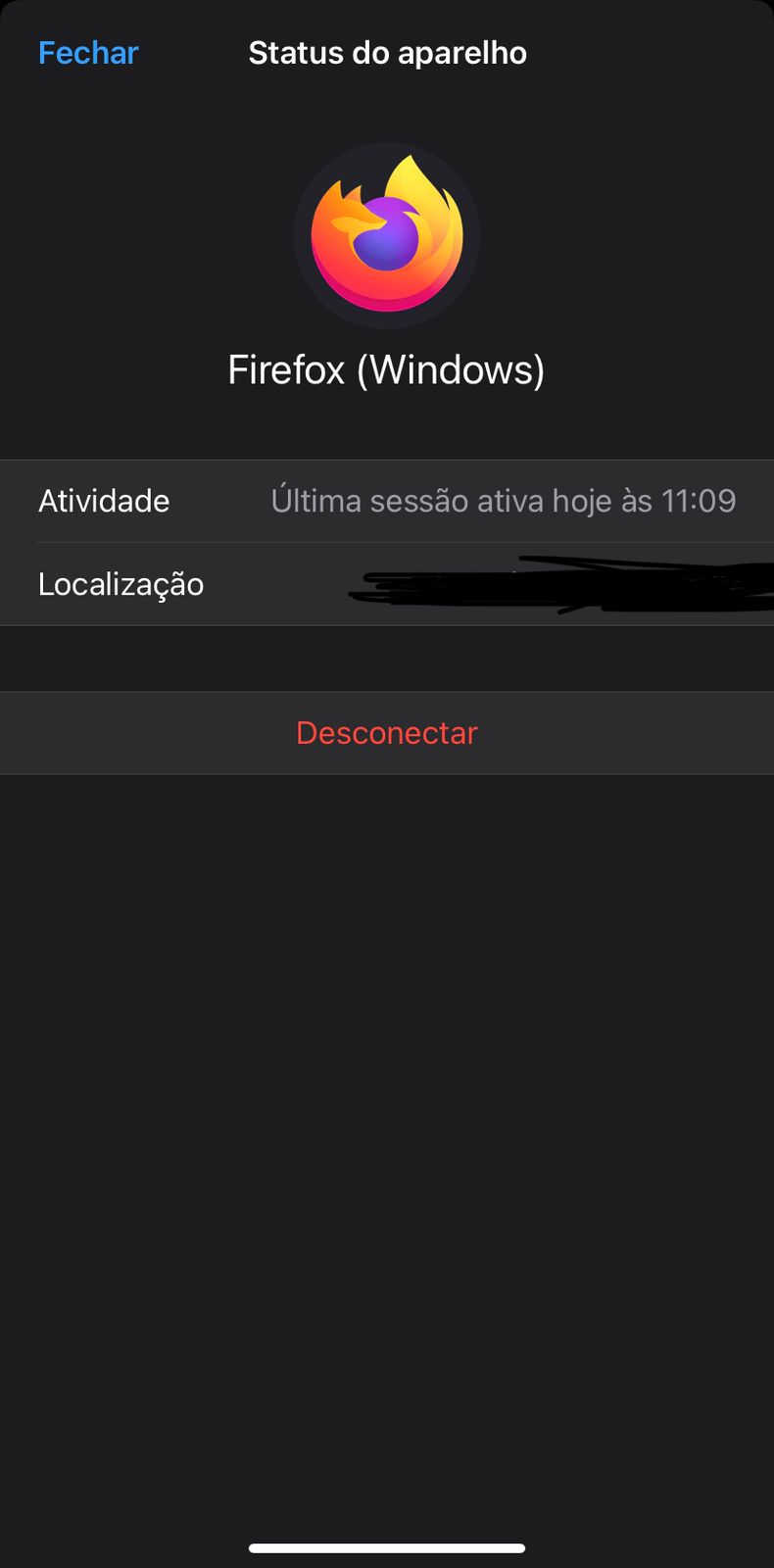Screen dimensions: 774x1568
Task: Tap the Firefox (Windows) device name
Action: click(x=387, y=369)
